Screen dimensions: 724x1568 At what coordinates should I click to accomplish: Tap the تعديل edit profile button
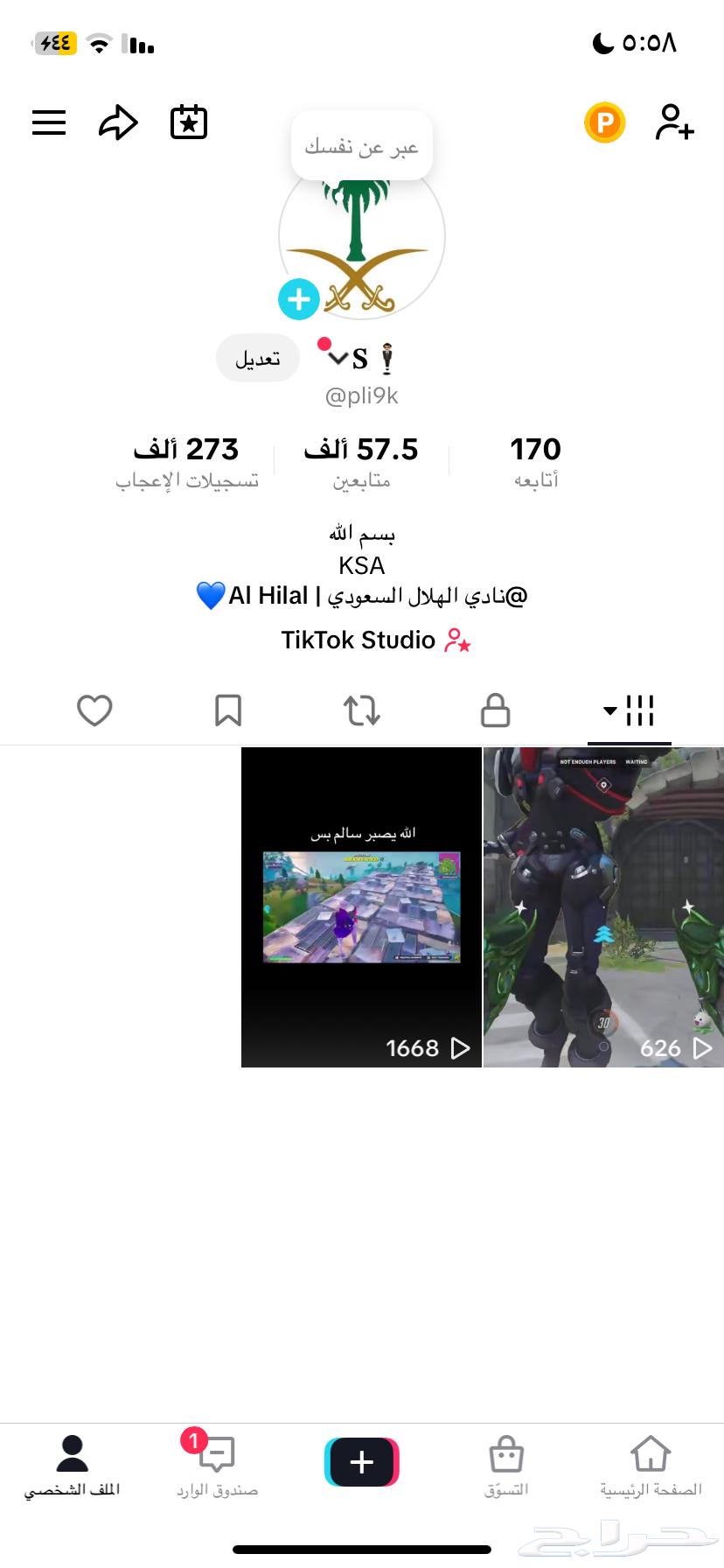(258, 359)
